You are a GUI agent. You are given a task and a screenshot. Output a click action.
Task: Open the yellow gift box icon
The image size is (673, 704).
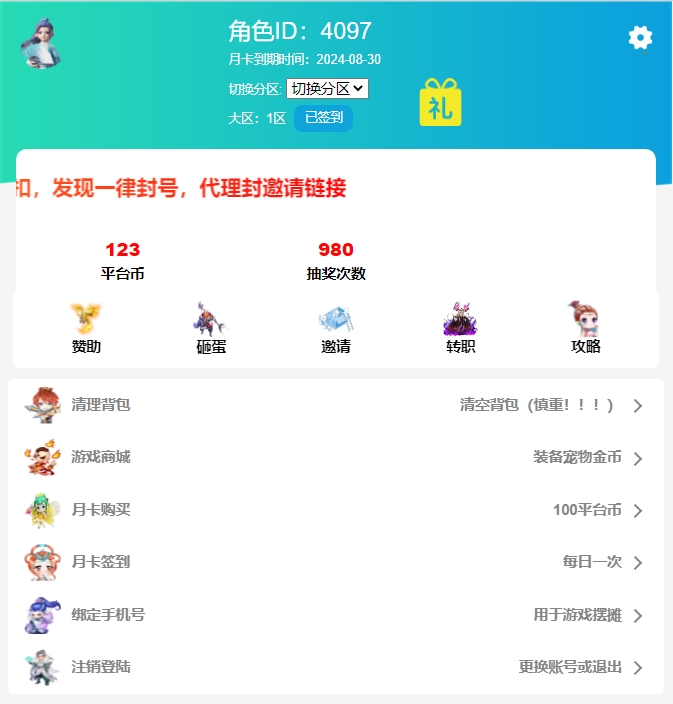(441, 103)
